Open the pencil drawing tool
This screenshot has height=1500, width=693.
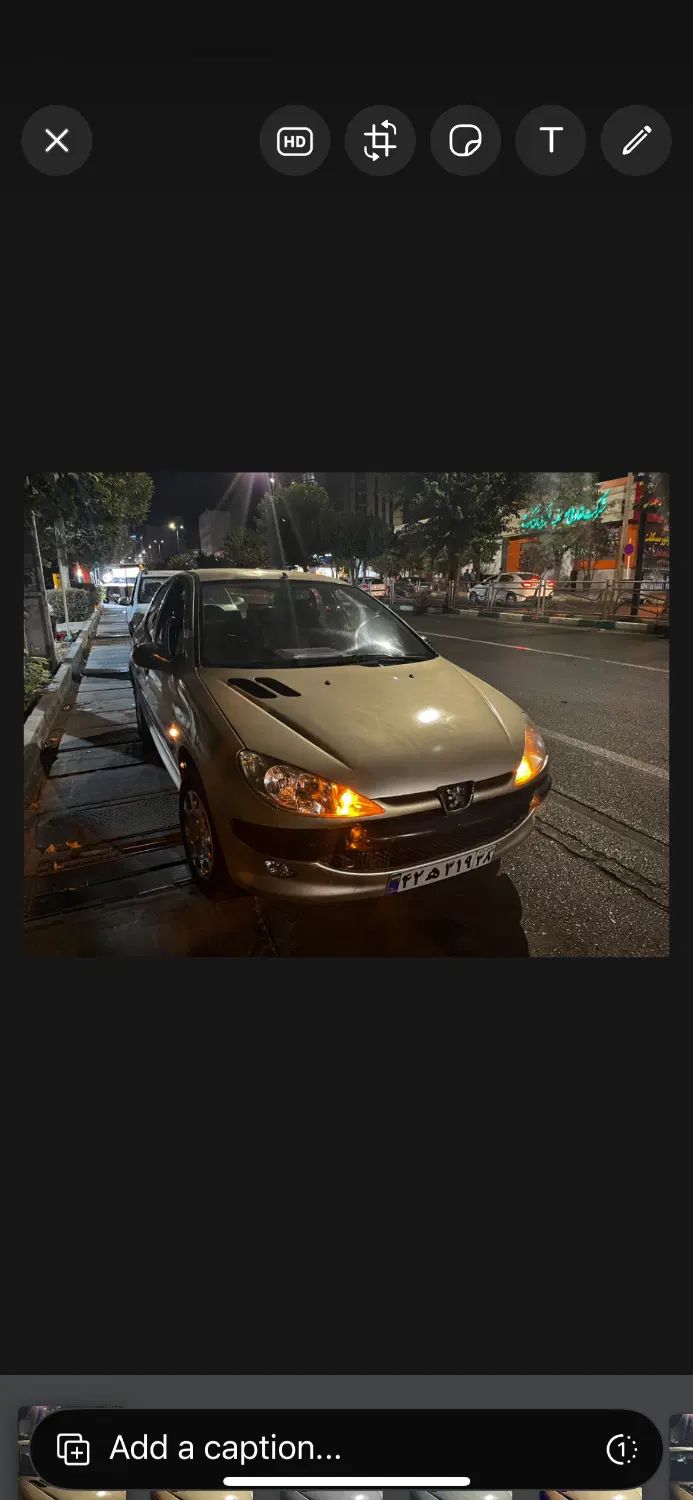click(x=636, y=141)
